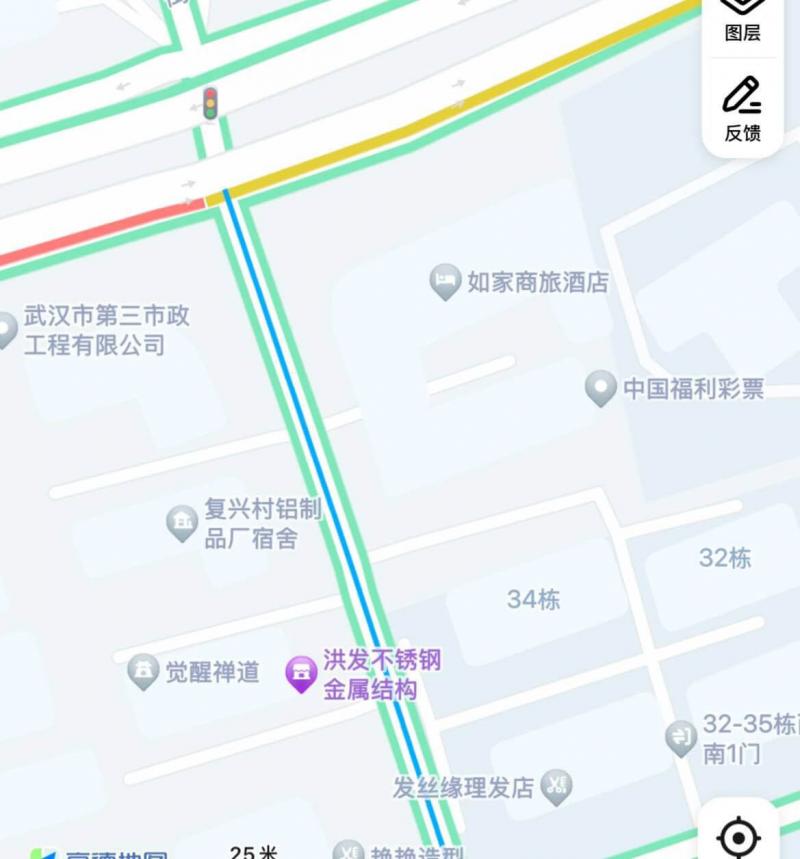This screenshot has height=859, width=800.
Task: Click the 武汉市第三市政工程有限公司 label
Action: 105,332
